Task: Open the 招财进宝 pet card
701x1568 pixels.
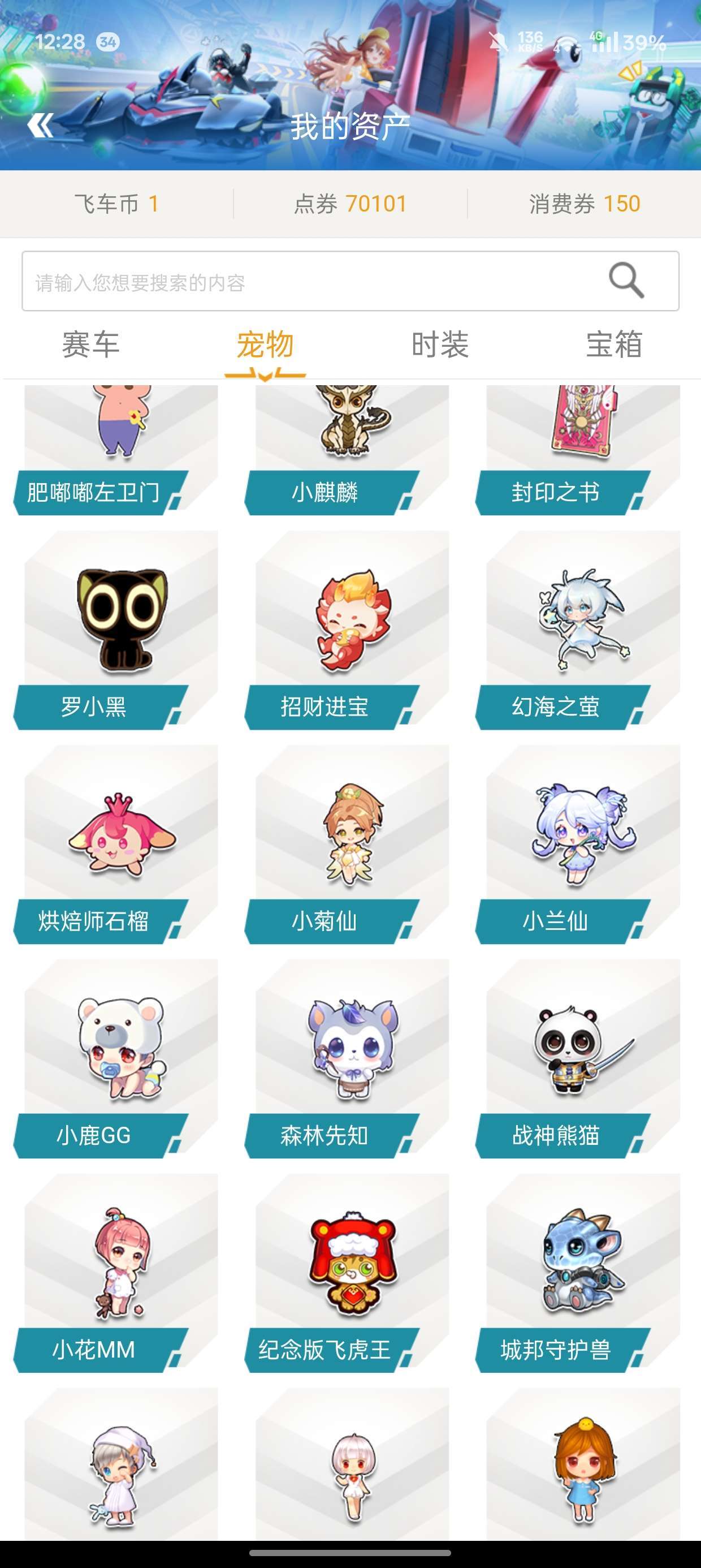Action: point(347,631)
